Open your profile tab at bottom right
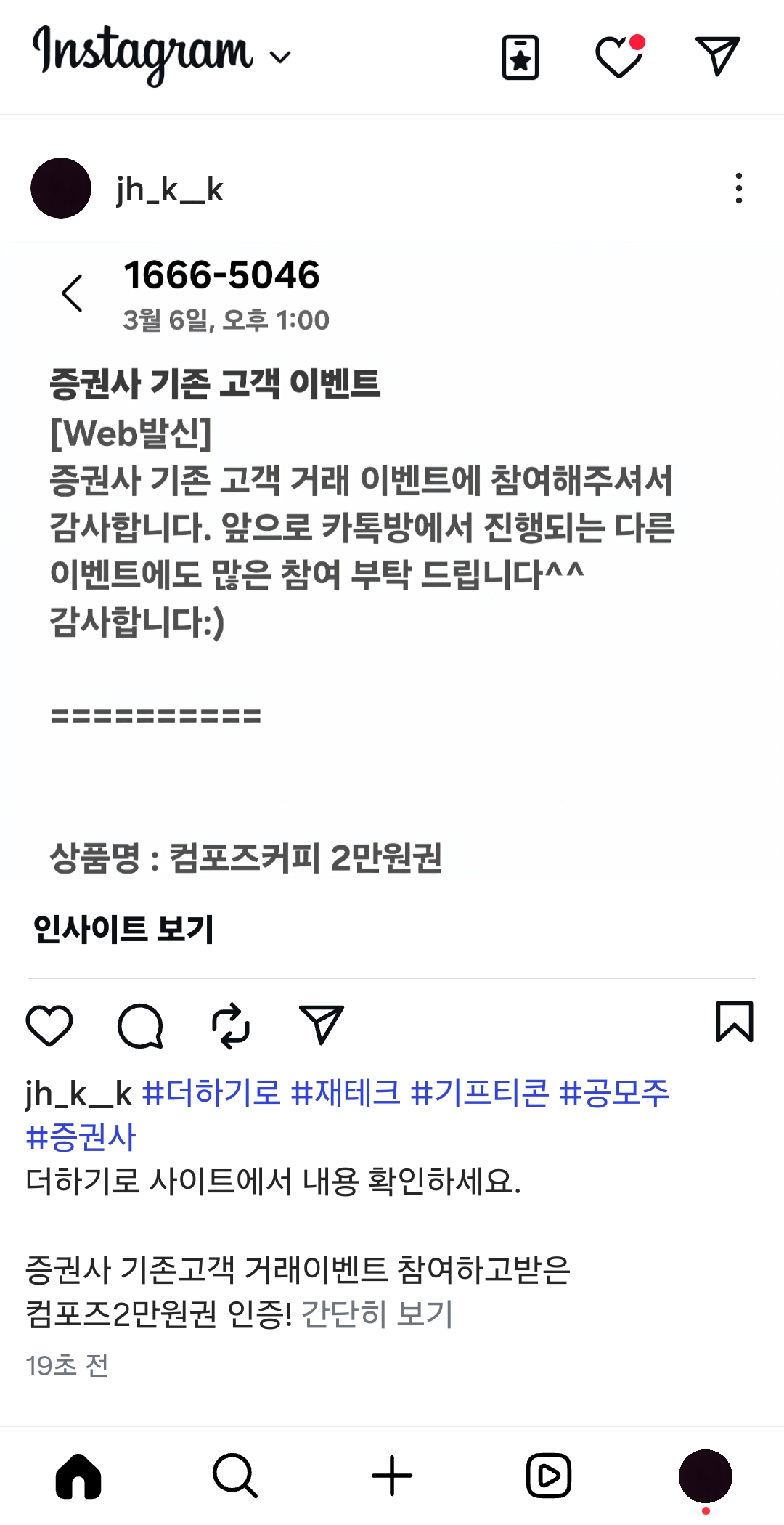The width and height of the screenshot is (784, 1525). pos(705,1476)
